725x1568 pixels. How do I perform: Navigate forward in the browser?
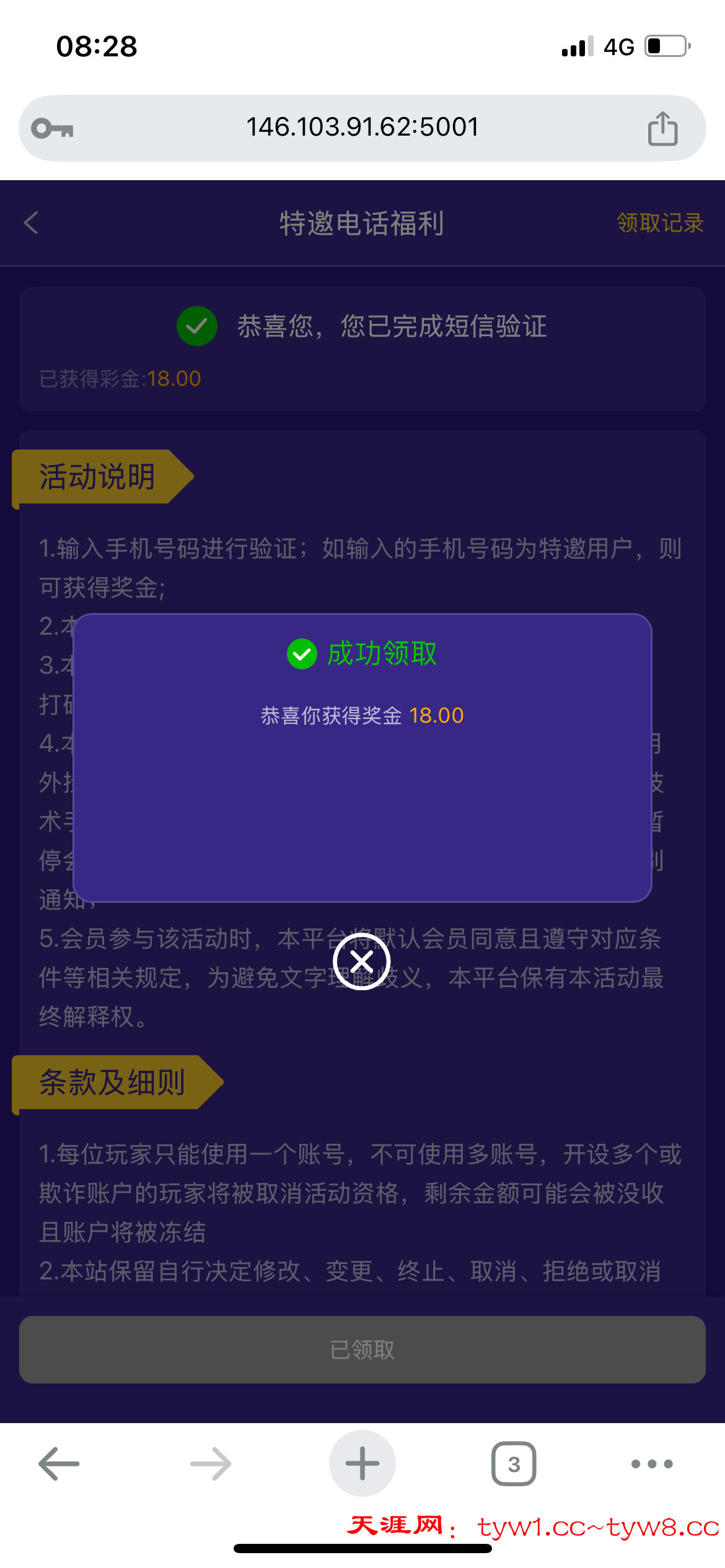pyautogui.click(x=211, y=1464)
